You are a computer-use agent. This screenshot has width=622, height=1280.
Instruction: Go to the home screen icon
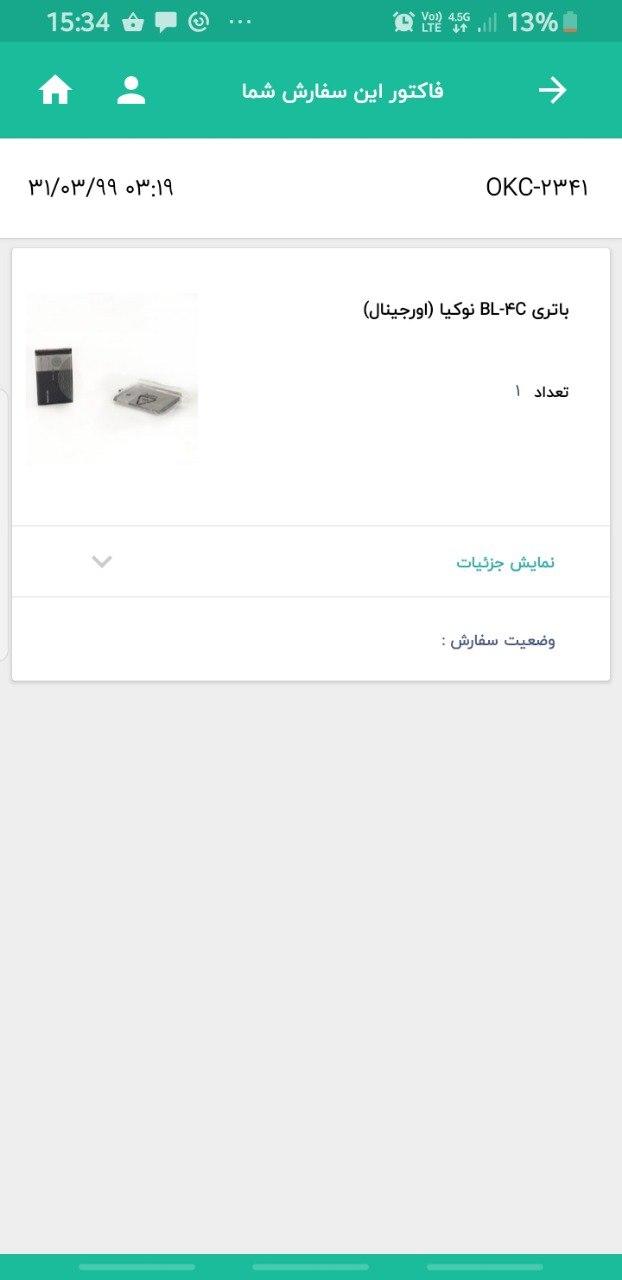click(56, 91)
